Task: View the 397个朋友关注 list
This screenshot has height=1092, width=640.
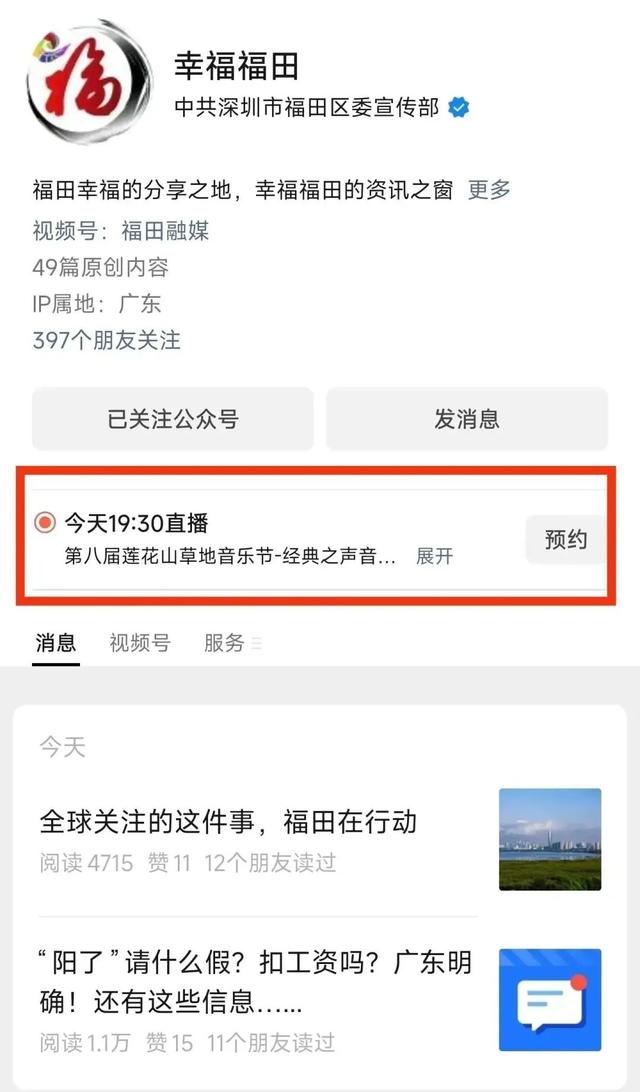Action: [107, 340]
